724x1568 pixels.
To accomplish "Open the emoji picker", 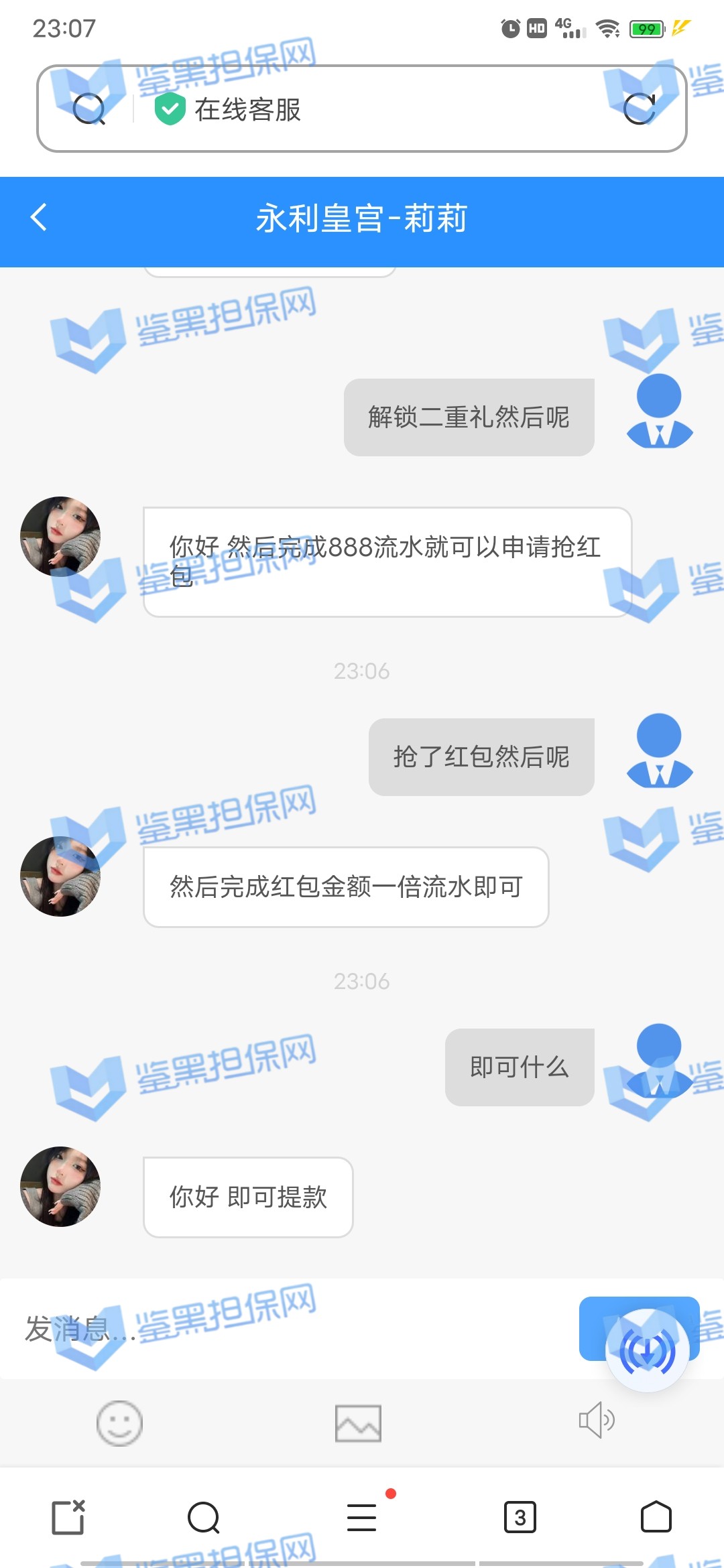I will pos(119,1423).
